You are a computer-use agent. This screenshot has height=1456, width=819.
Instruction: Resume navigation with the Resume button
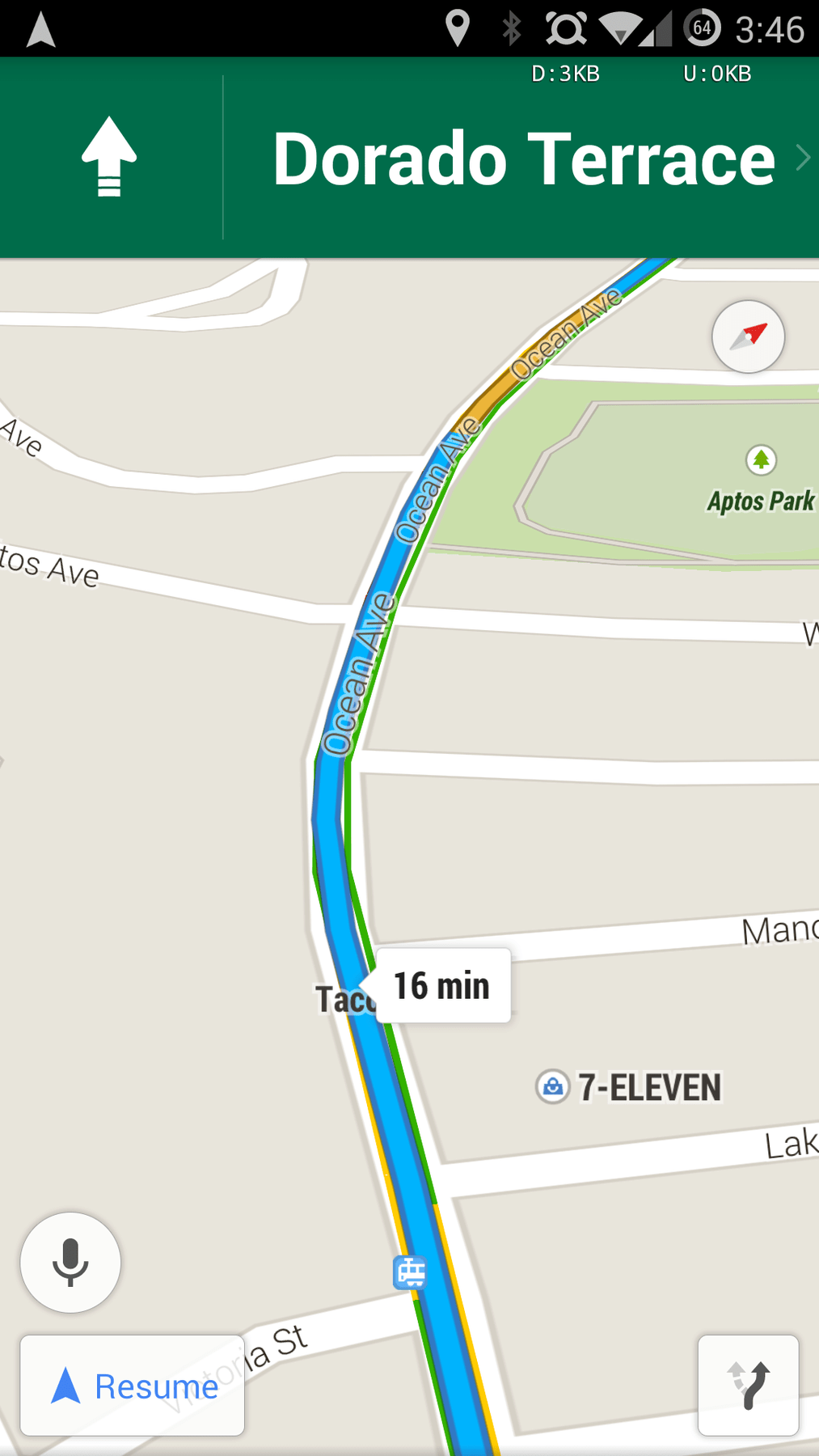click(132, 1386)
